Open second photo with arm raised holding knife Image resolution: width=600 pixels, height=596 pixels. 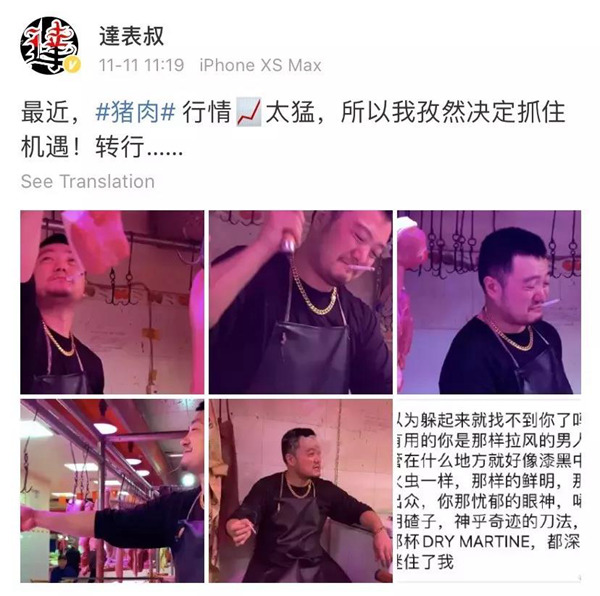coord(300,301)
